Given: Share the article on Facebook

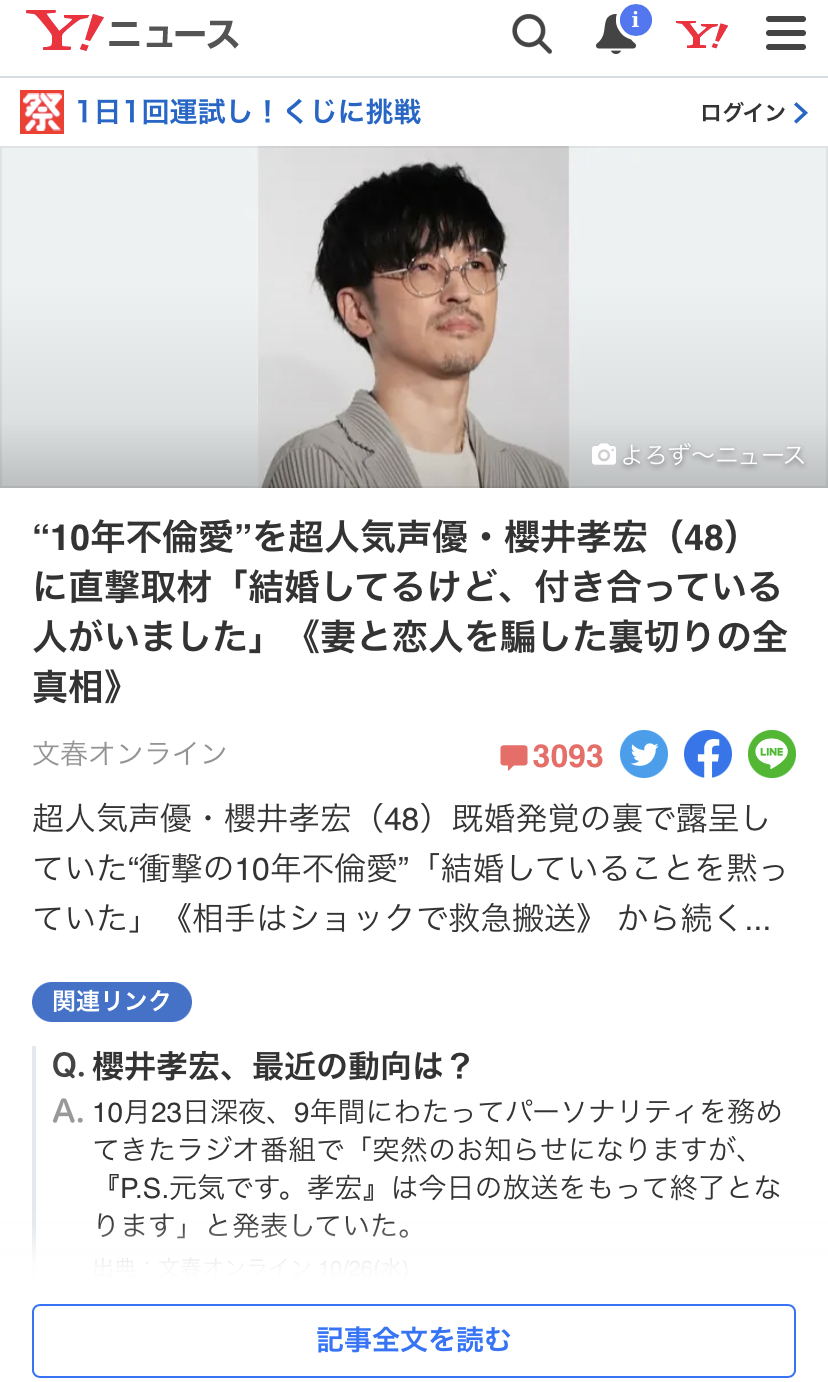Looking at the screenshot, I should 708,755.
